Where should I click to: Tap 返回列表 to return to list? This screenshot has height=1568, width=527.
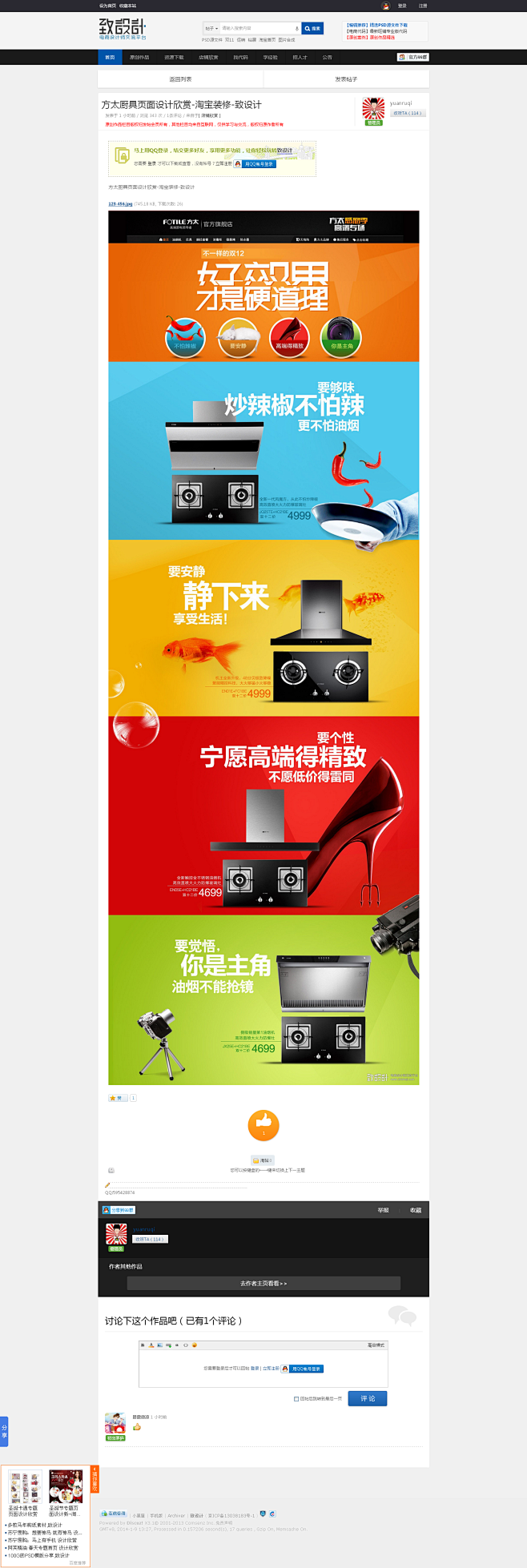180,79
